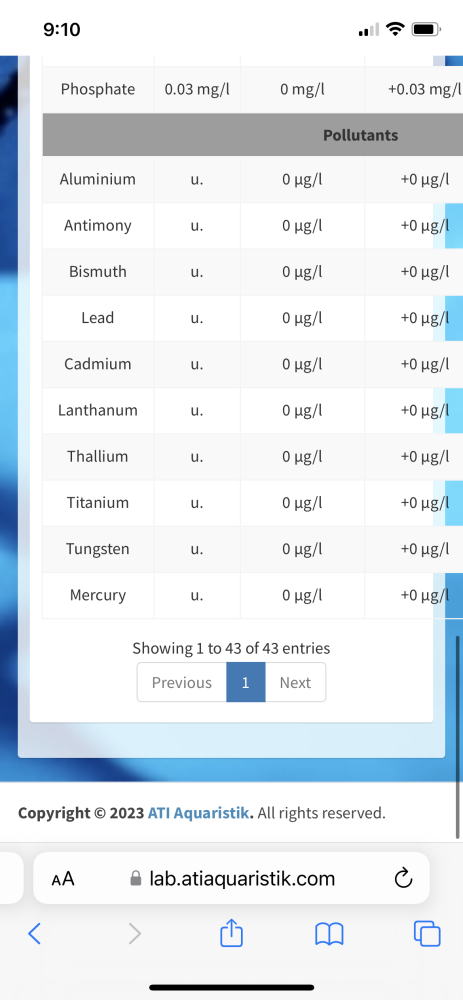Open the AA text size menu

[x=62, y=879]
